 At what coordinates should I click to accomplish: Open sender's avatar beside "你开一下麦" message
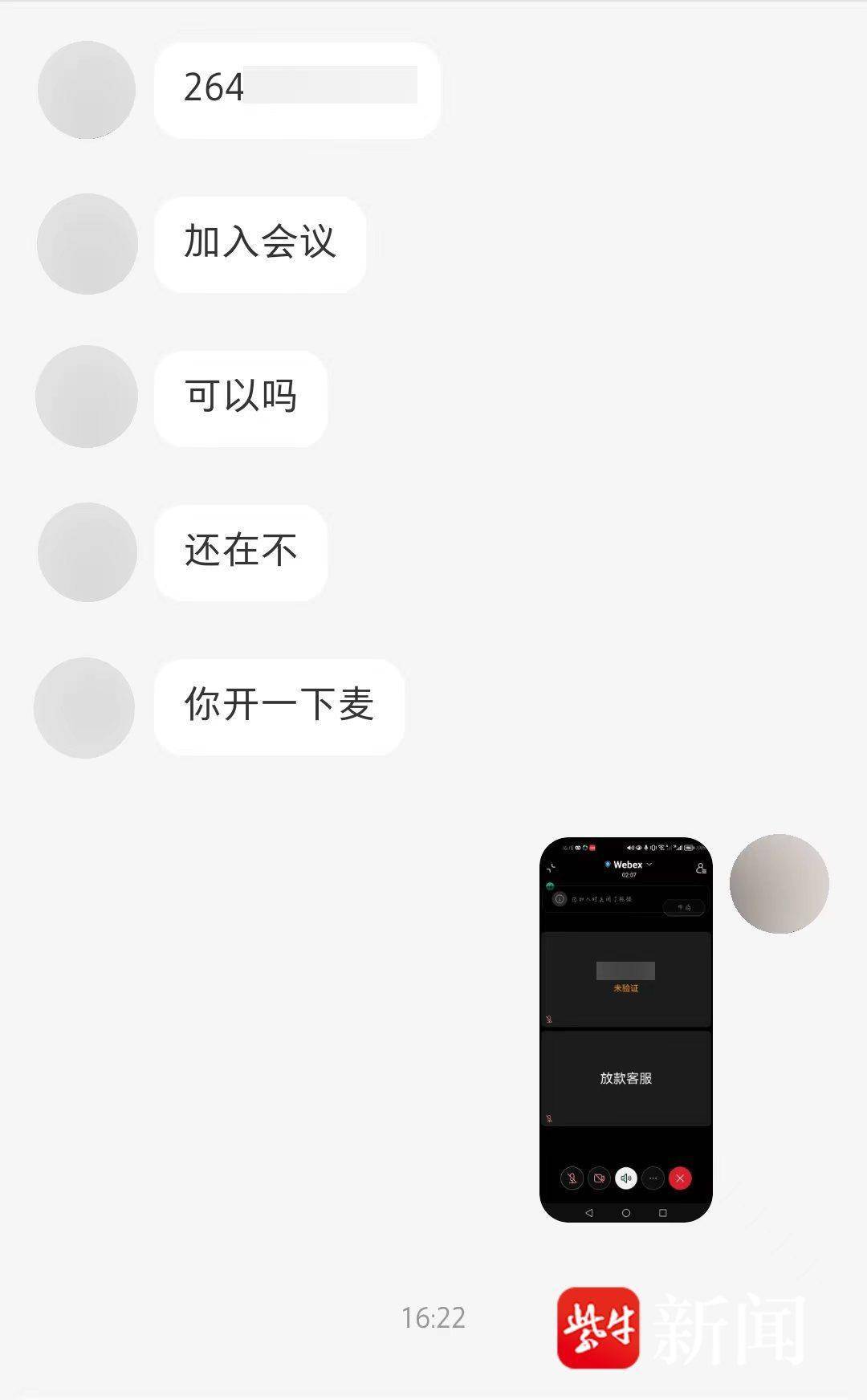tap(84, 708)
